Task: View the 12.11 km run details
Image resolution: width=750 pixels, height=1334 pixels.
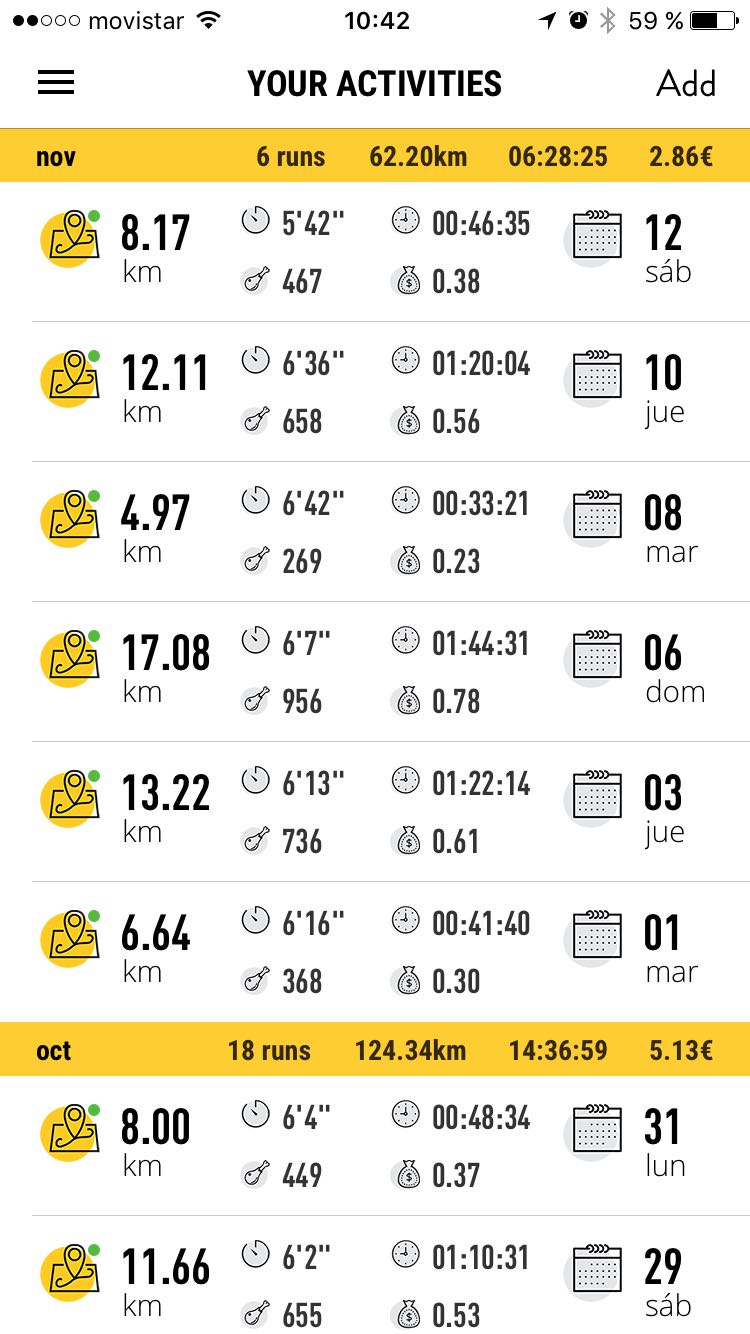Action: (375, 392)
